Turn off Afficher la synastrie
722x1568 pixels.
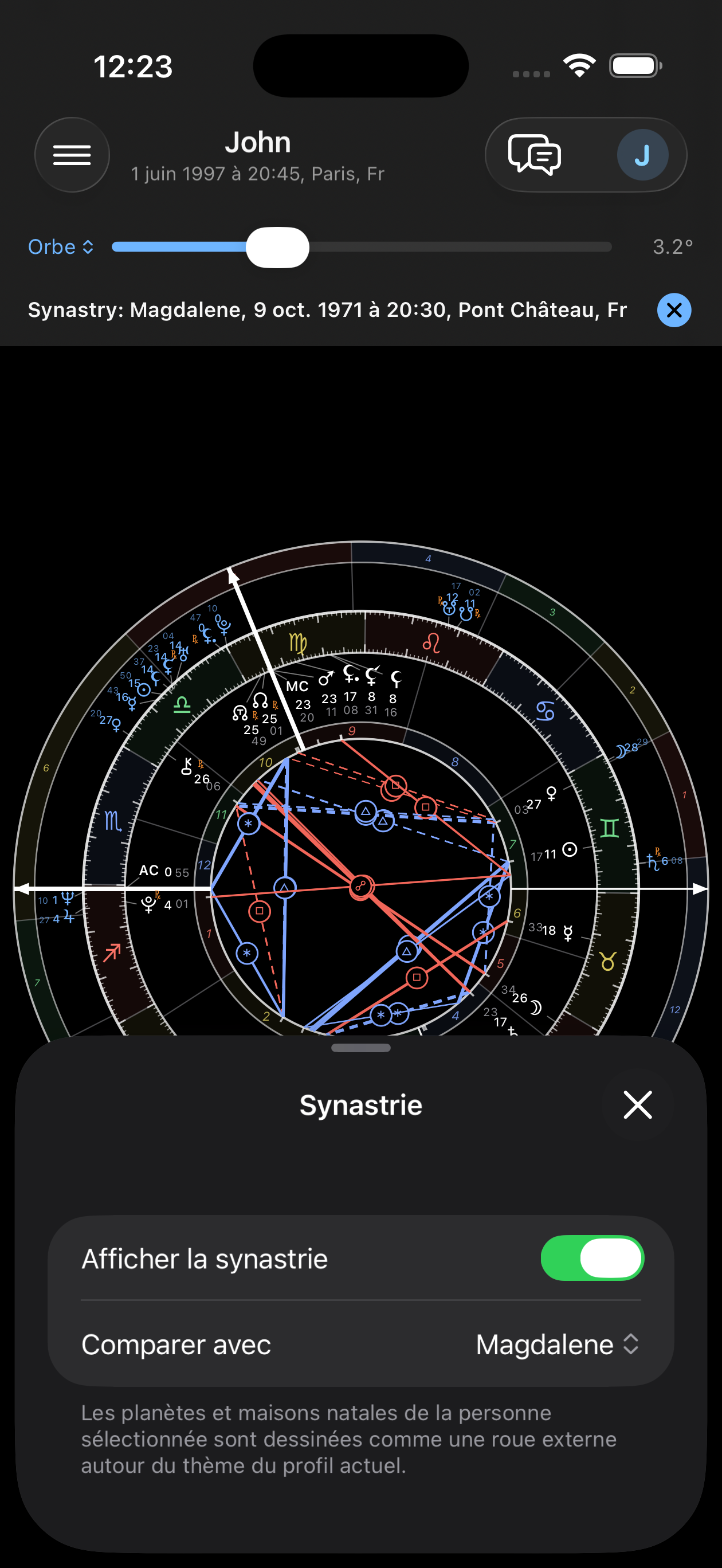click(592, 1257)
